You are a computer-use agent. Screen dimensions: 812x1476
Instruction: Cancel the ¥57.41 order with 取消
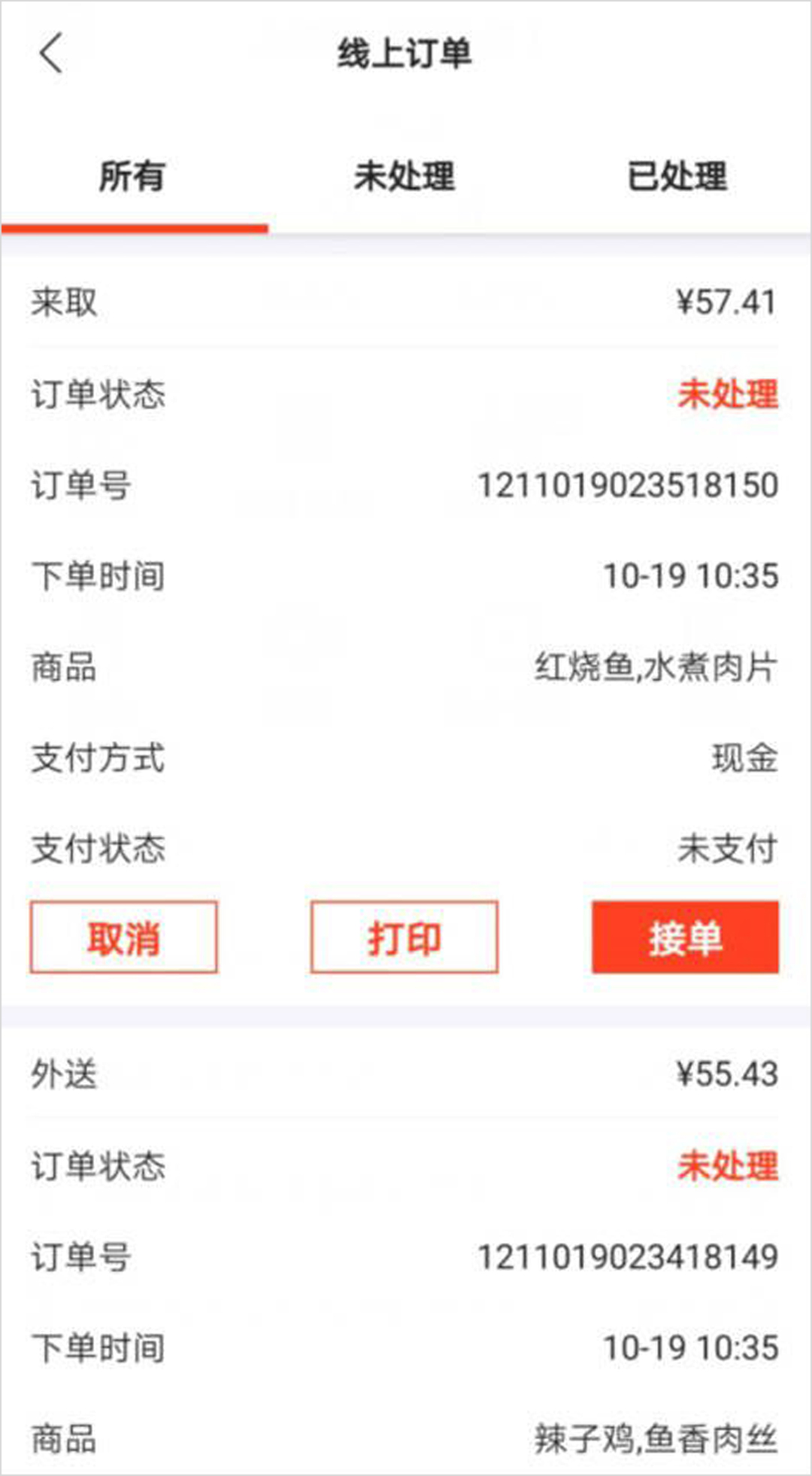[x=124, y=937]
